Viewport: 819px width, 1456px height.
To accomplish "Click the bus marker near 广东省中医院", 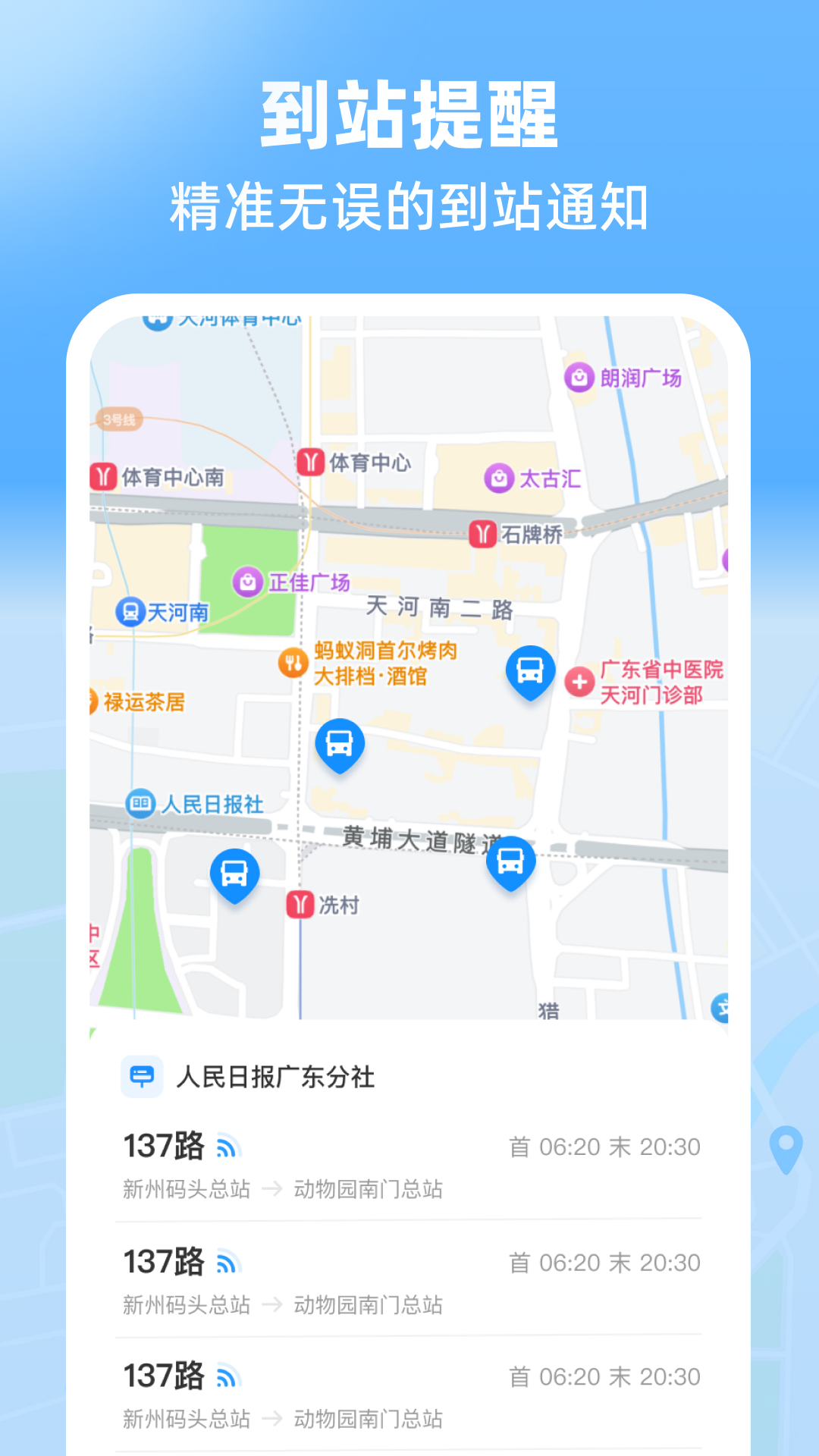I will coord(530,671).
